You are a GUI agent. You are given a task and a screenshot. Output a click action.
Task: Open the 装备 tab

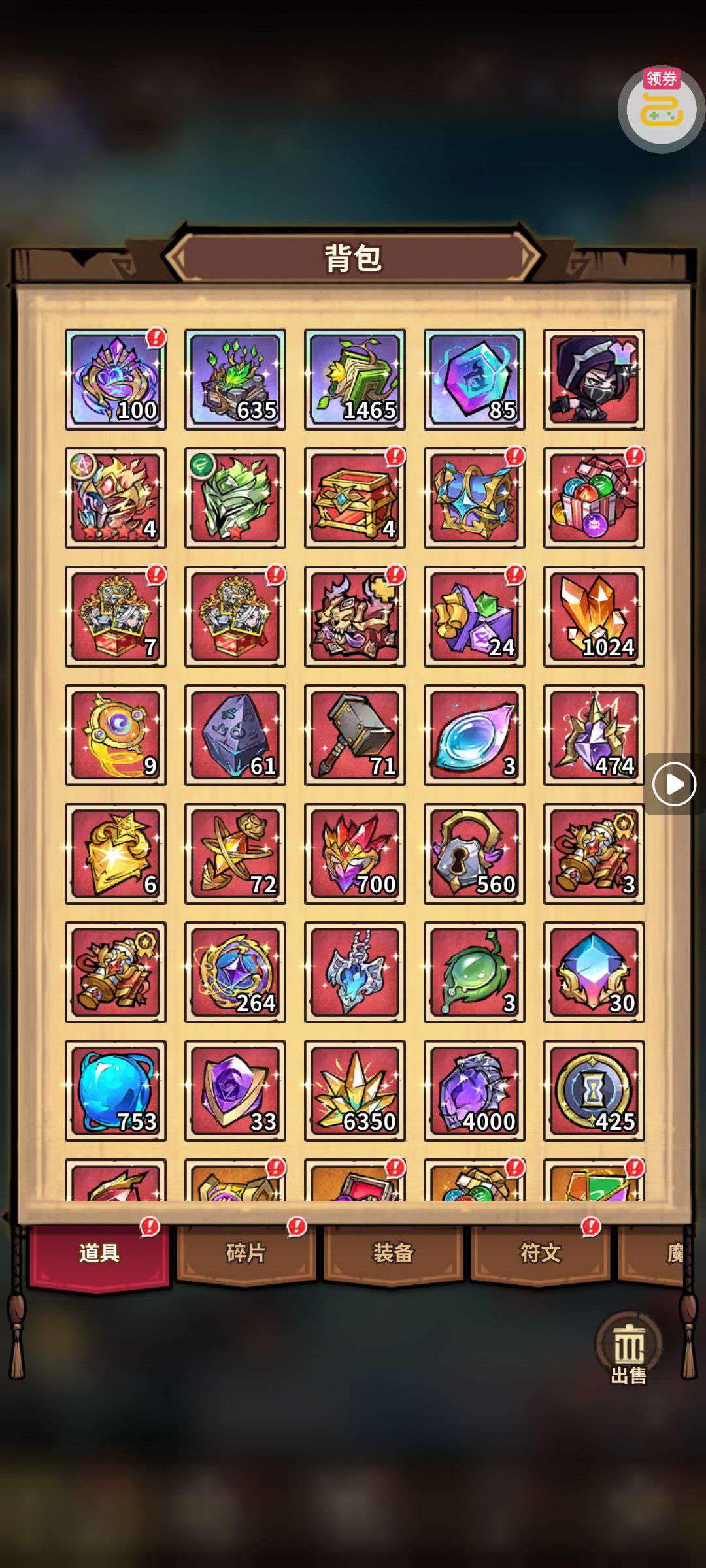coord(393,1253)
